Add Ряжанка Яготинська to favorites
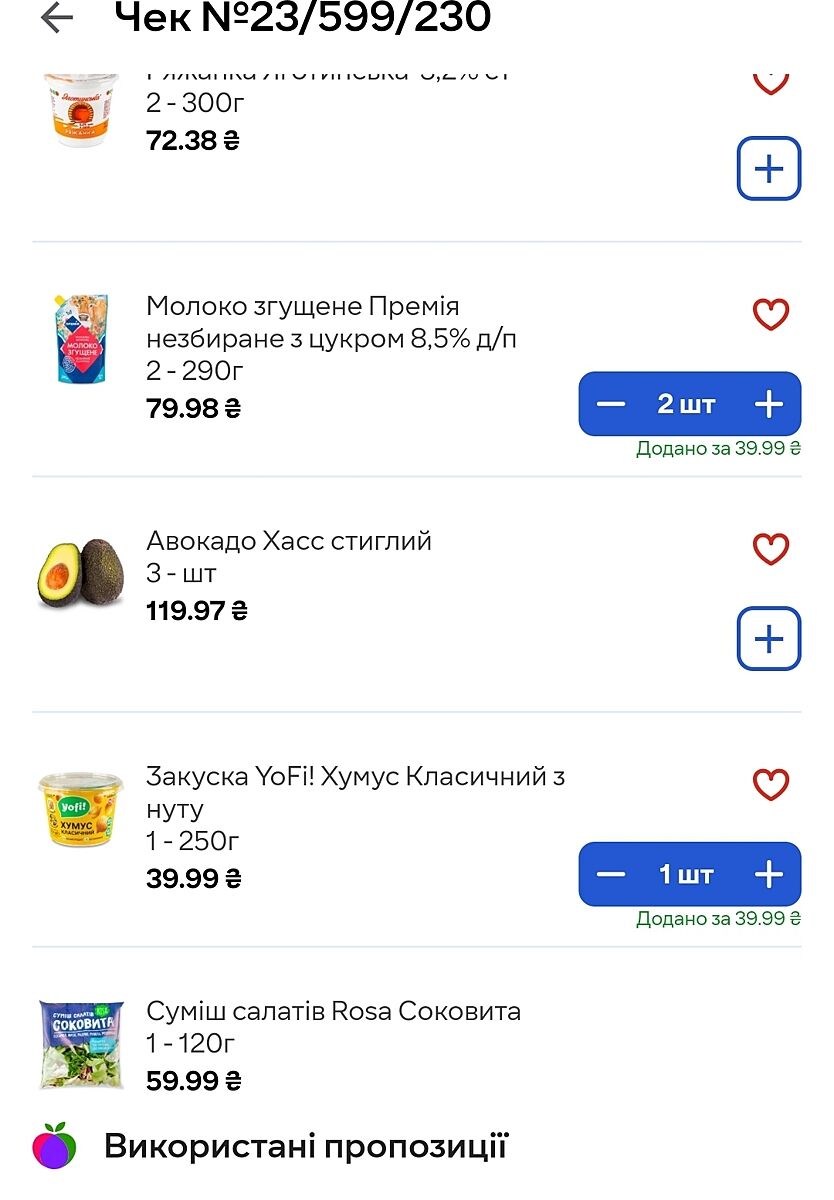The image size is (834, 1200). click(x=770, y=82)
